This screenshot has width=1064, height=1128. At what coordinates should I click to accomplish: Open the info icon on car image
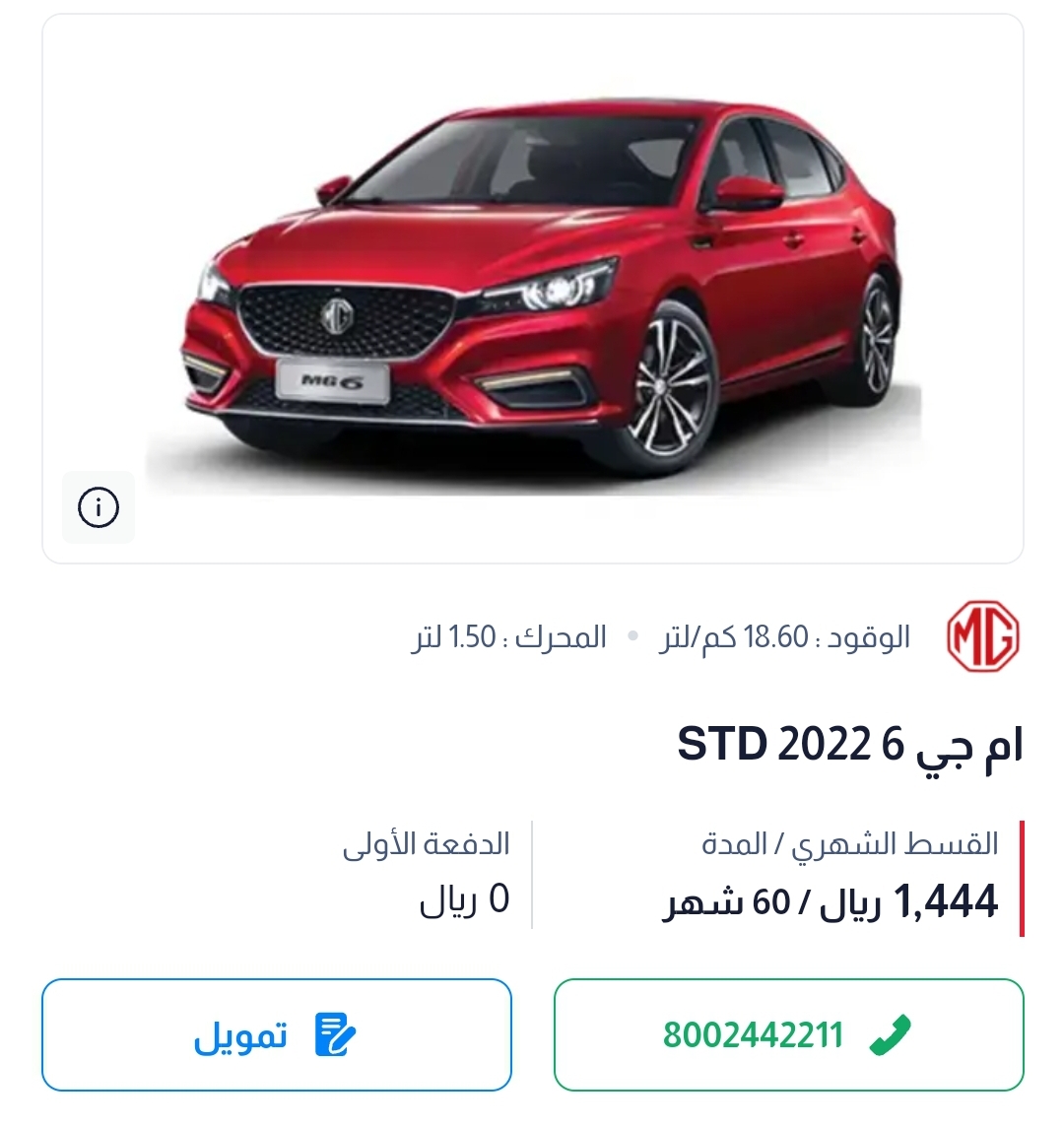pyautogui.click(x=99, y=507)
